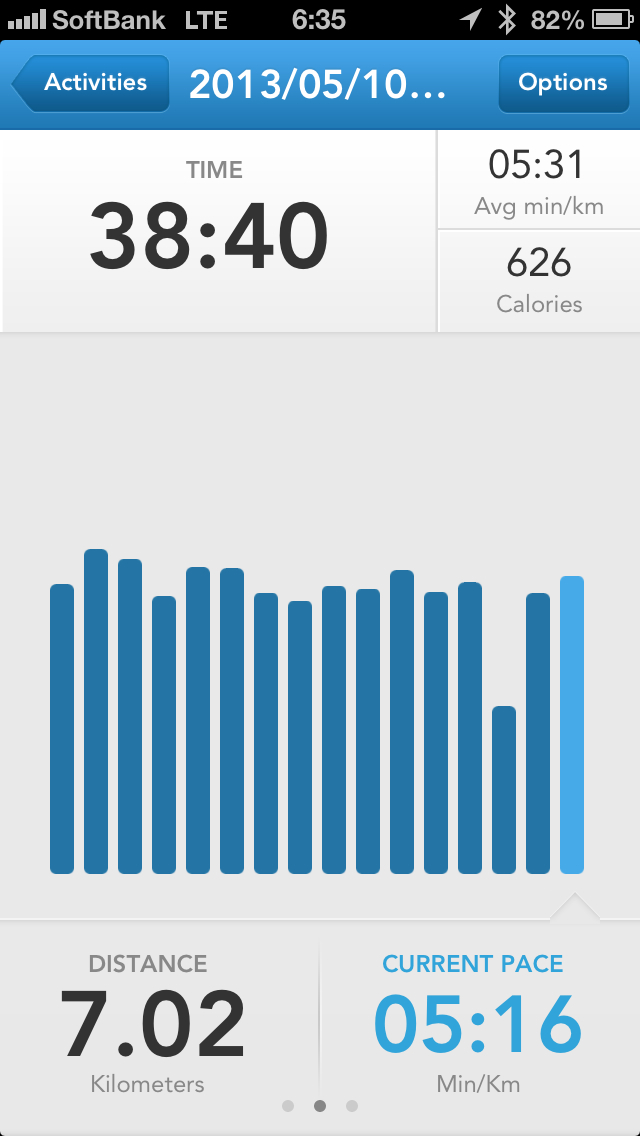Select the shortest bar in the pace chart
The height and width of the screenshot is (1136, 640).
(x=504, y=789)
